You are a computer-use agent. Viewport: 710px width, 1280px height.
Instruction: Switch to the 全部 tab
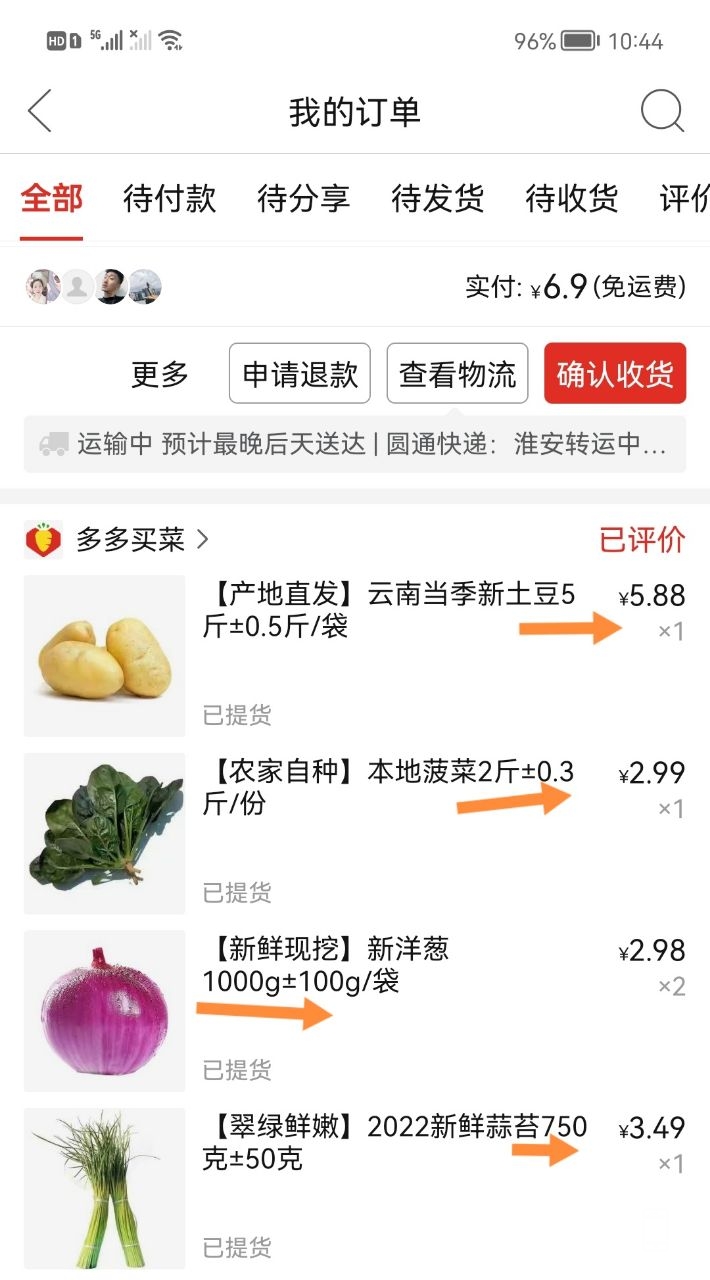[x=52, y=198]
